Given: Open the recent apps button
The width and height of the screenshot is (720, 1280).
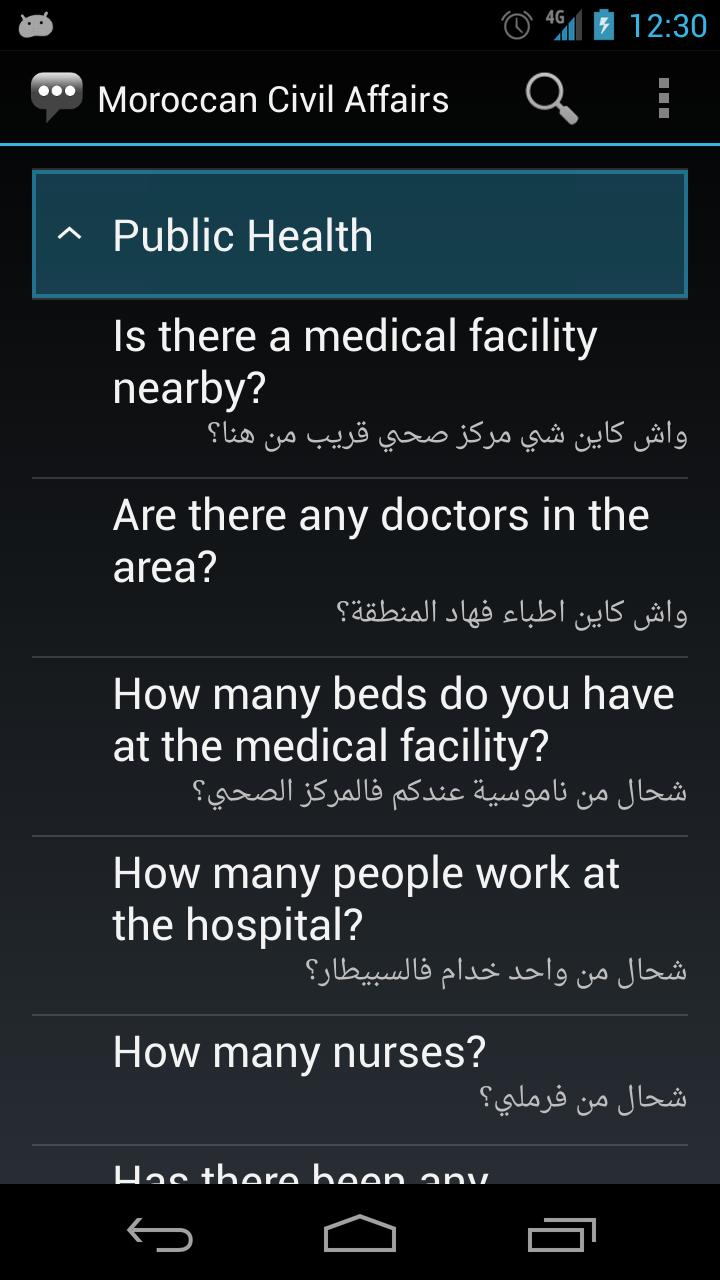Looking at the screenshot, I should 560,1236.
